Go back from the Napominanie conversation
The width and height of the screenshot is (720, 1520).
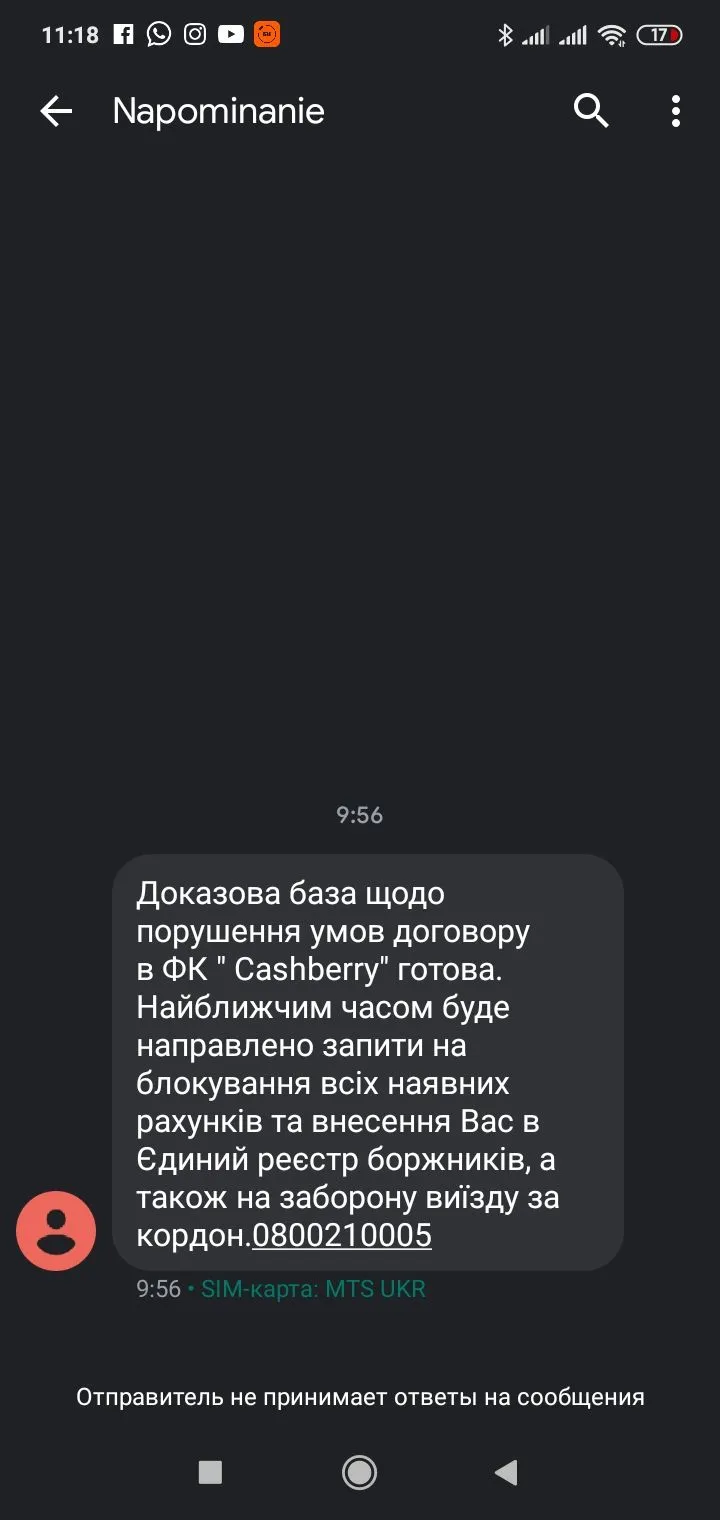56,111
